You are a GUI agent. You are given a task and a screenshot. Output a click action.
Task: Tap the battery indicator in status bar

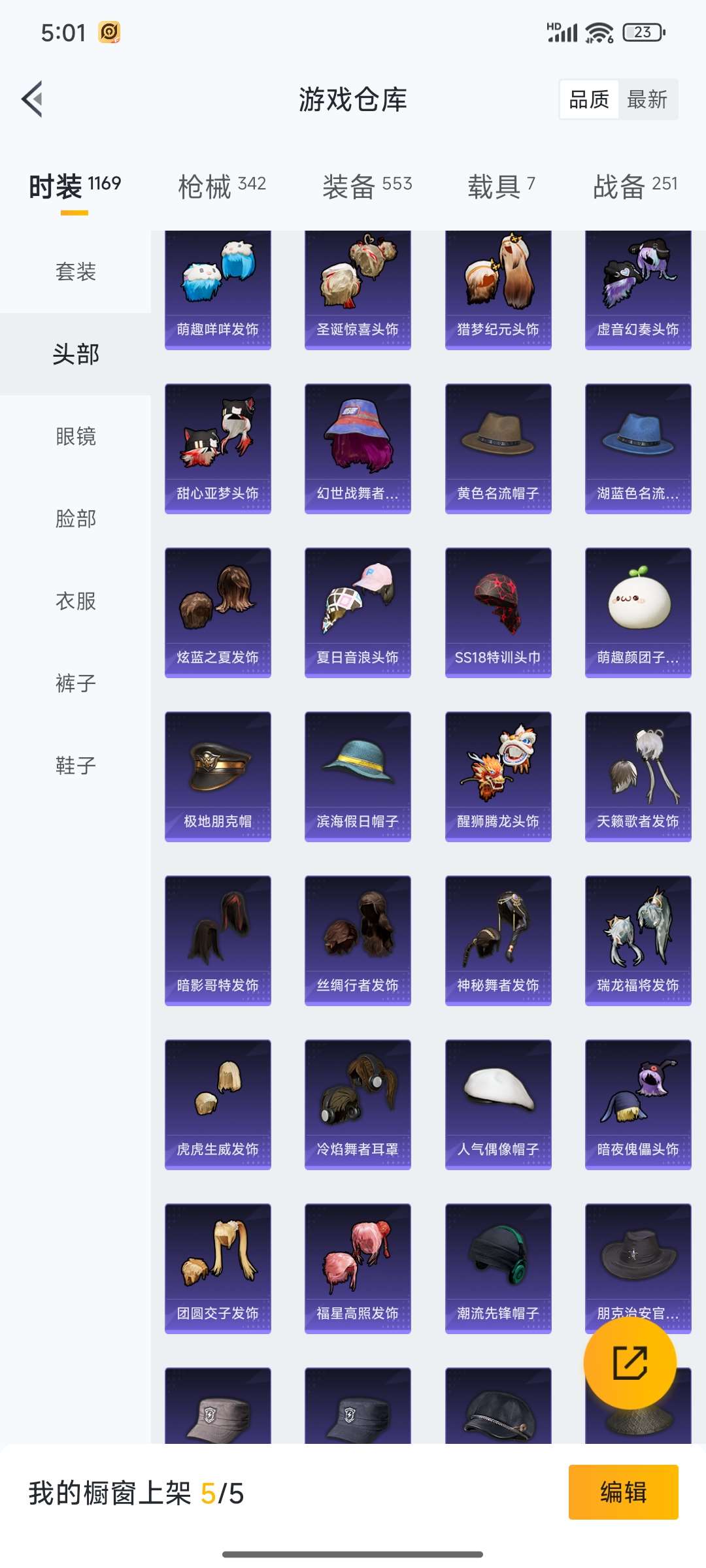(643, 31)
